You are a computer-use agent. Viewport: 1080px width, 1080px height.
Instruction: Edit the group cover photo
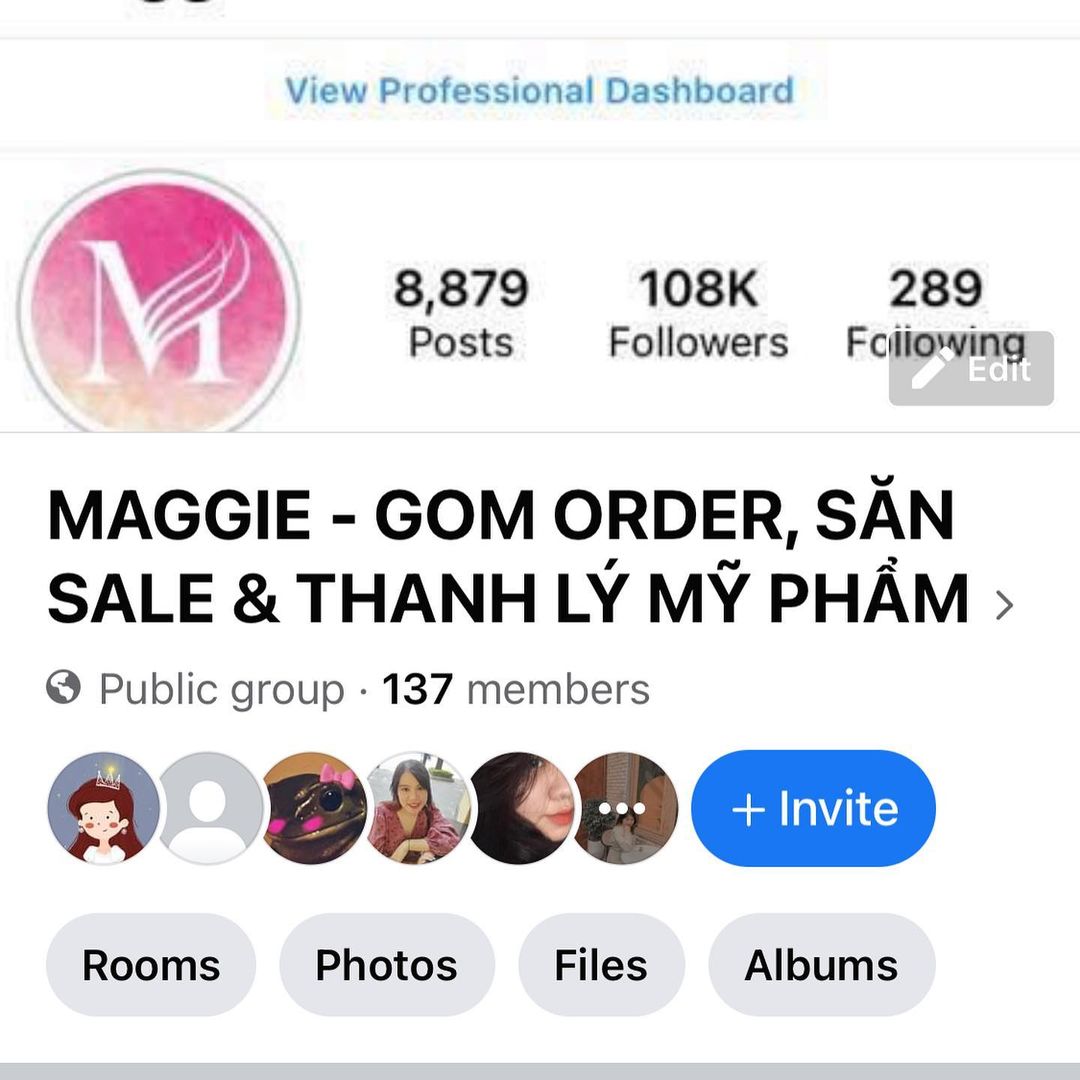tap(970, 369)
